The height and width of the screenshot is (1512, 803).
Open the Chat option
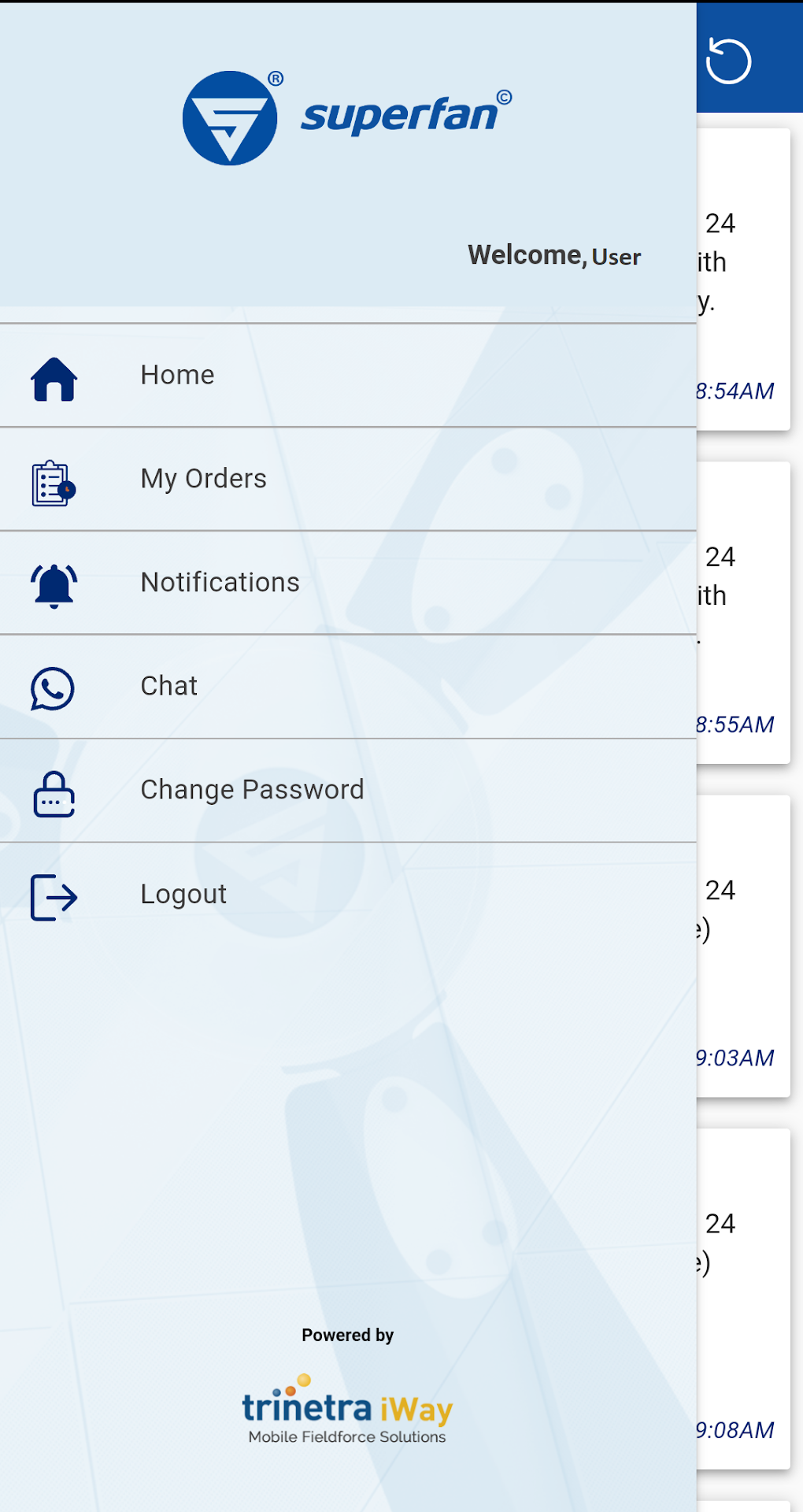point(168,686)
